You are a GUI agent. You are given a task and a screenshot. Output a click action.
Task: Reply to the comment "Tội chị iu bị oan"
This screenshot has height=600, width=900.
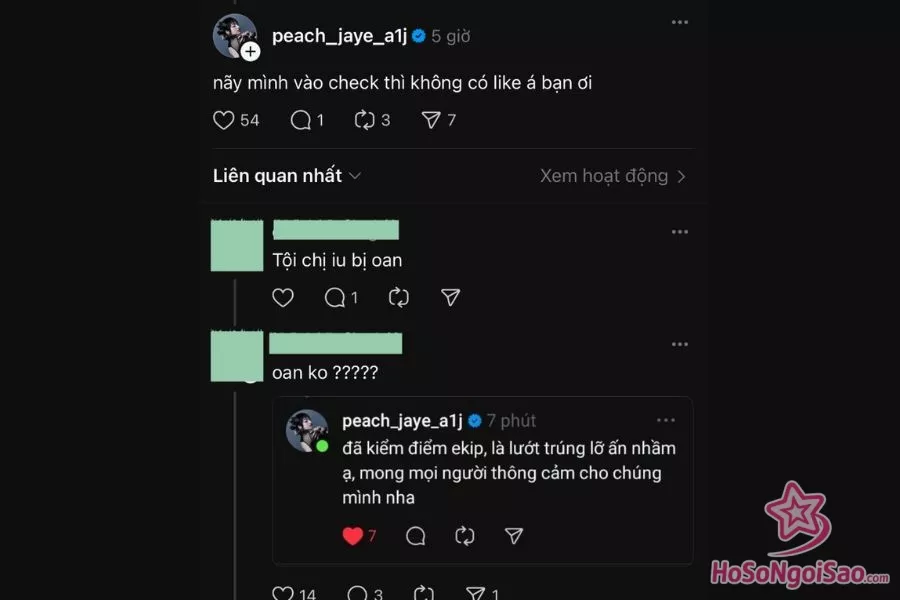[x=335, y=297]
